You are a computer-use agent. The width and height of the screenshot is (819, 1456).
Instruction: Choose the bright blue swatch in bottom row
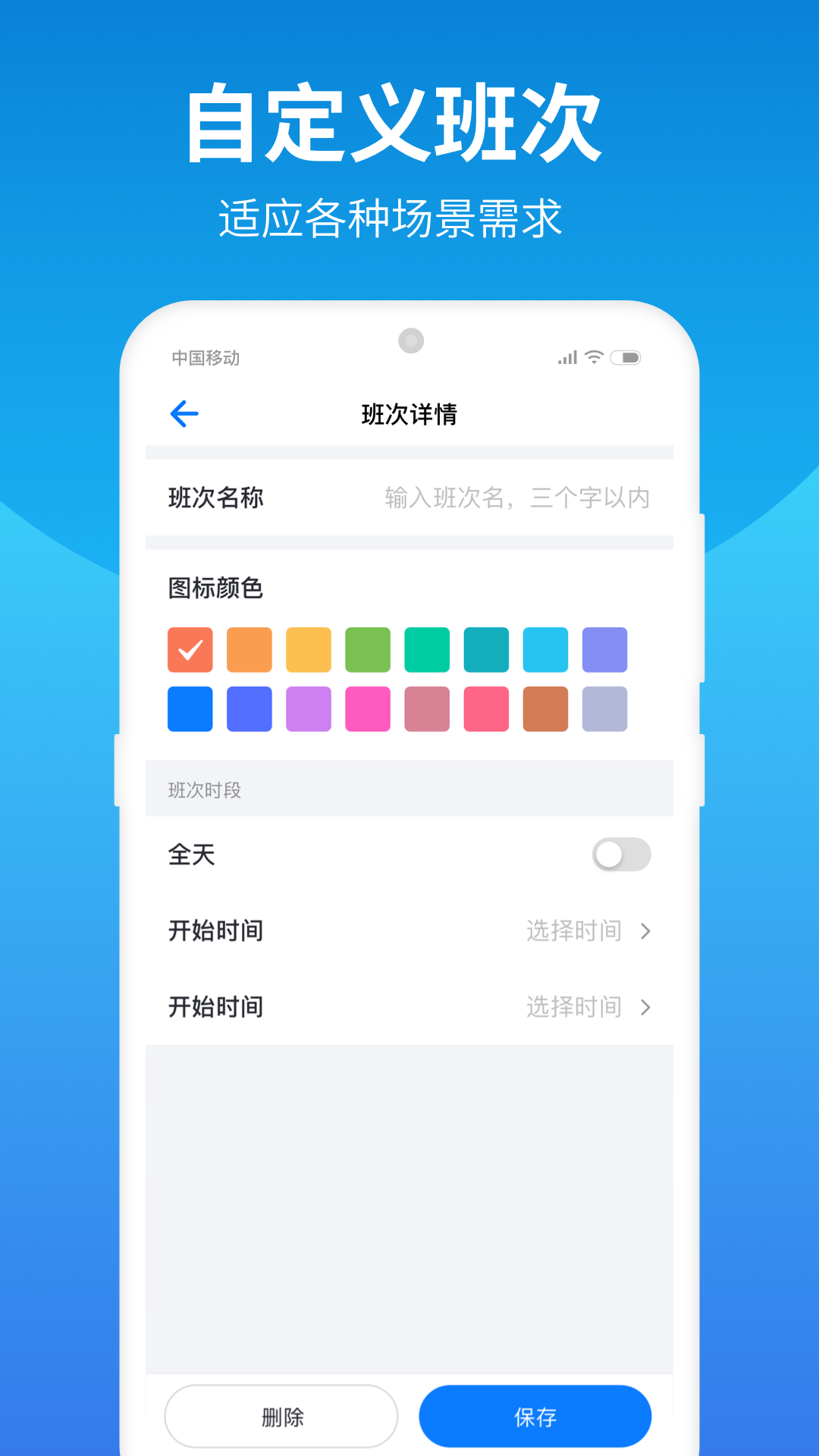(x=190, y=708)
